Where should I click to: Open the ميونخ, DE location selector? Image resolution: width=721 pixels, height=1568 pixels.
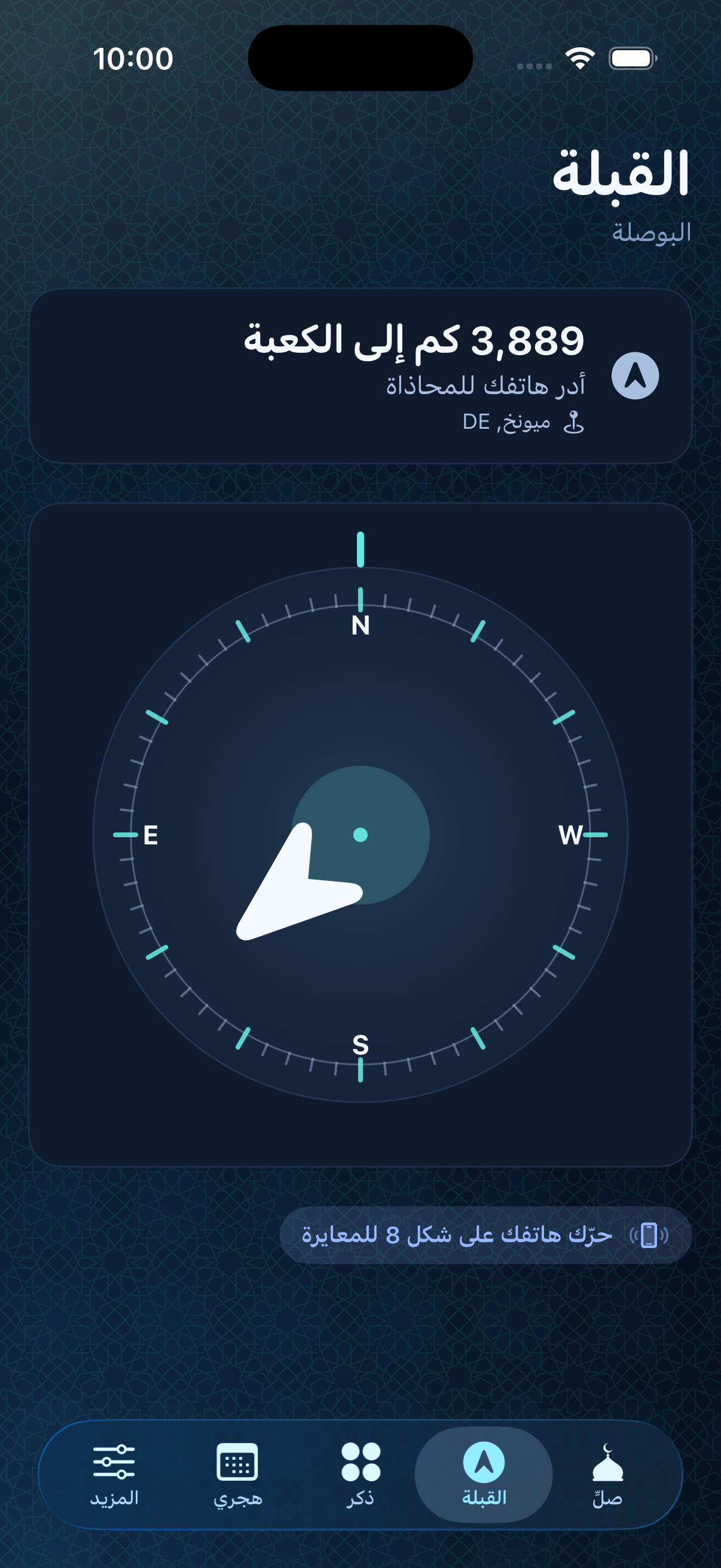[505, 422]
